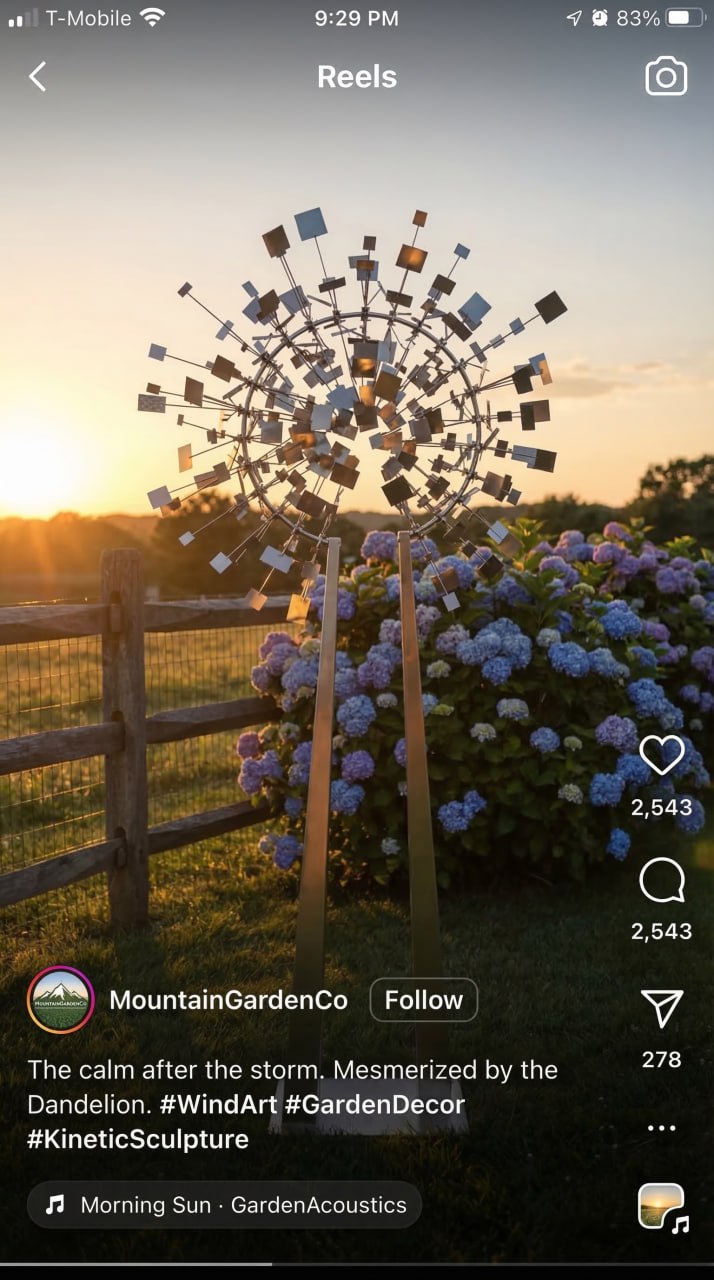
Task: Open the #GardenDecor hashtag
Action: [x=375, y=1105]
